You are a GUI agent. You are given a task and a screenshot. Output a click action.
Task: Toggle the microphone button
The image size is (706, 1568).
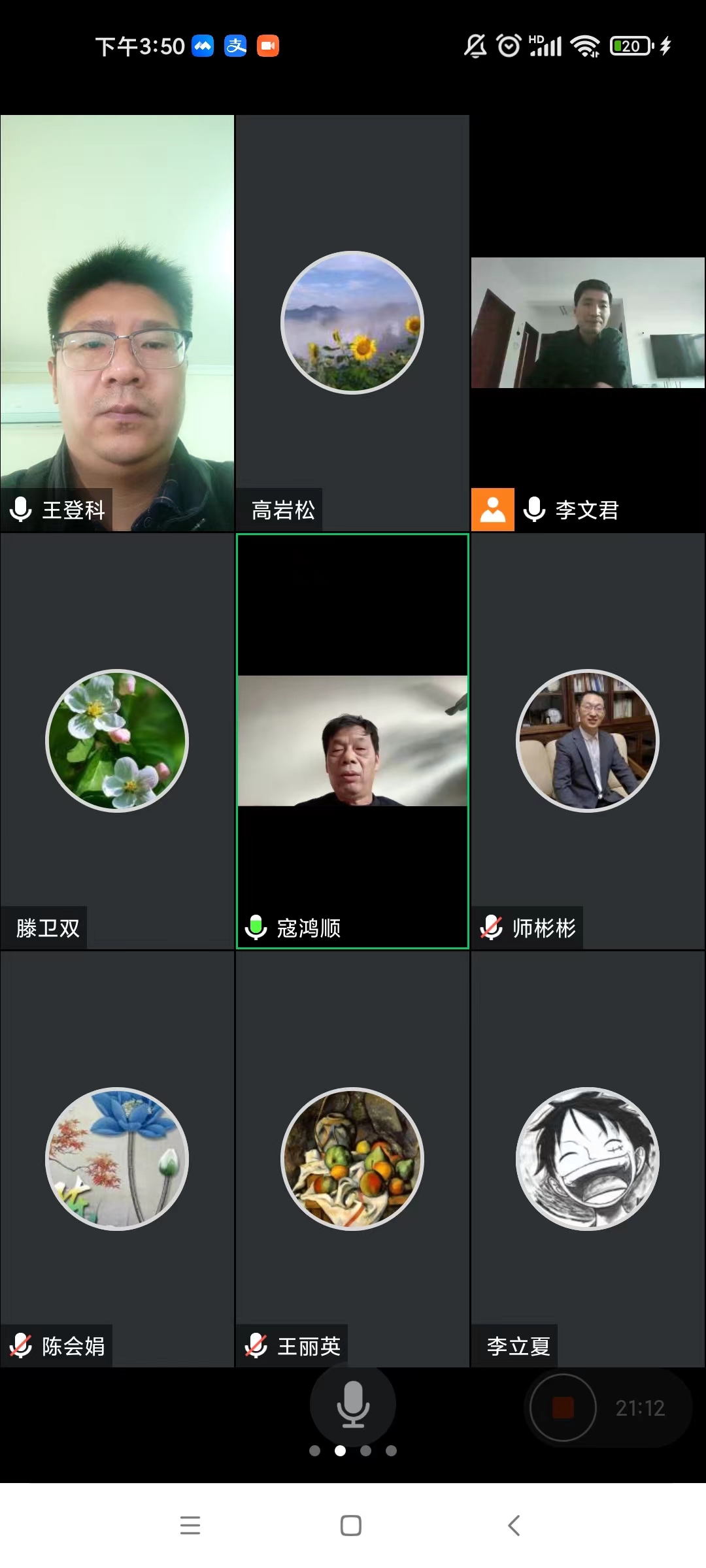(x=353, y=1403)
